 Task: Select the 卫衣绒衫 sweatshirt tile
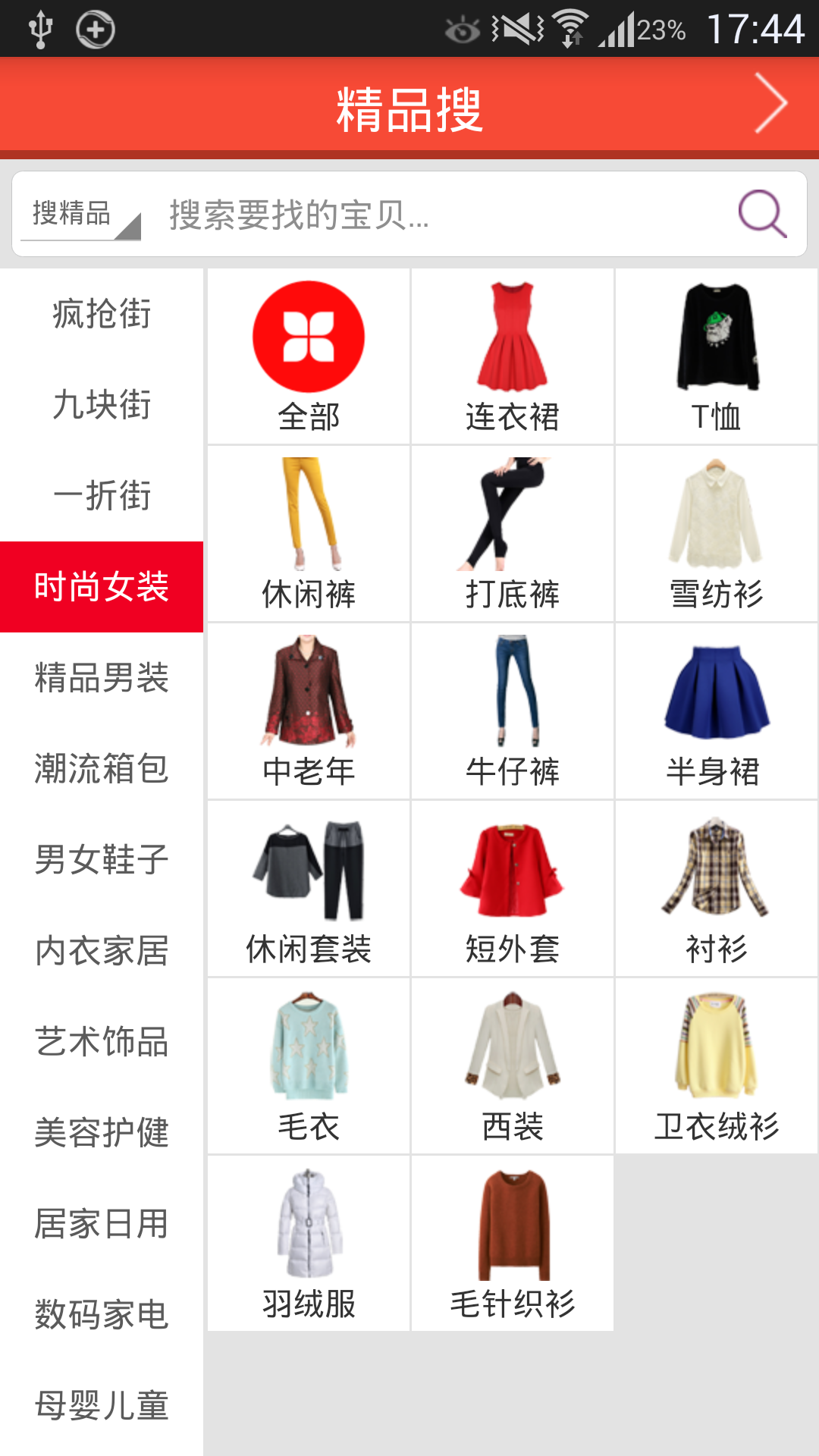tap(717, 1066)
